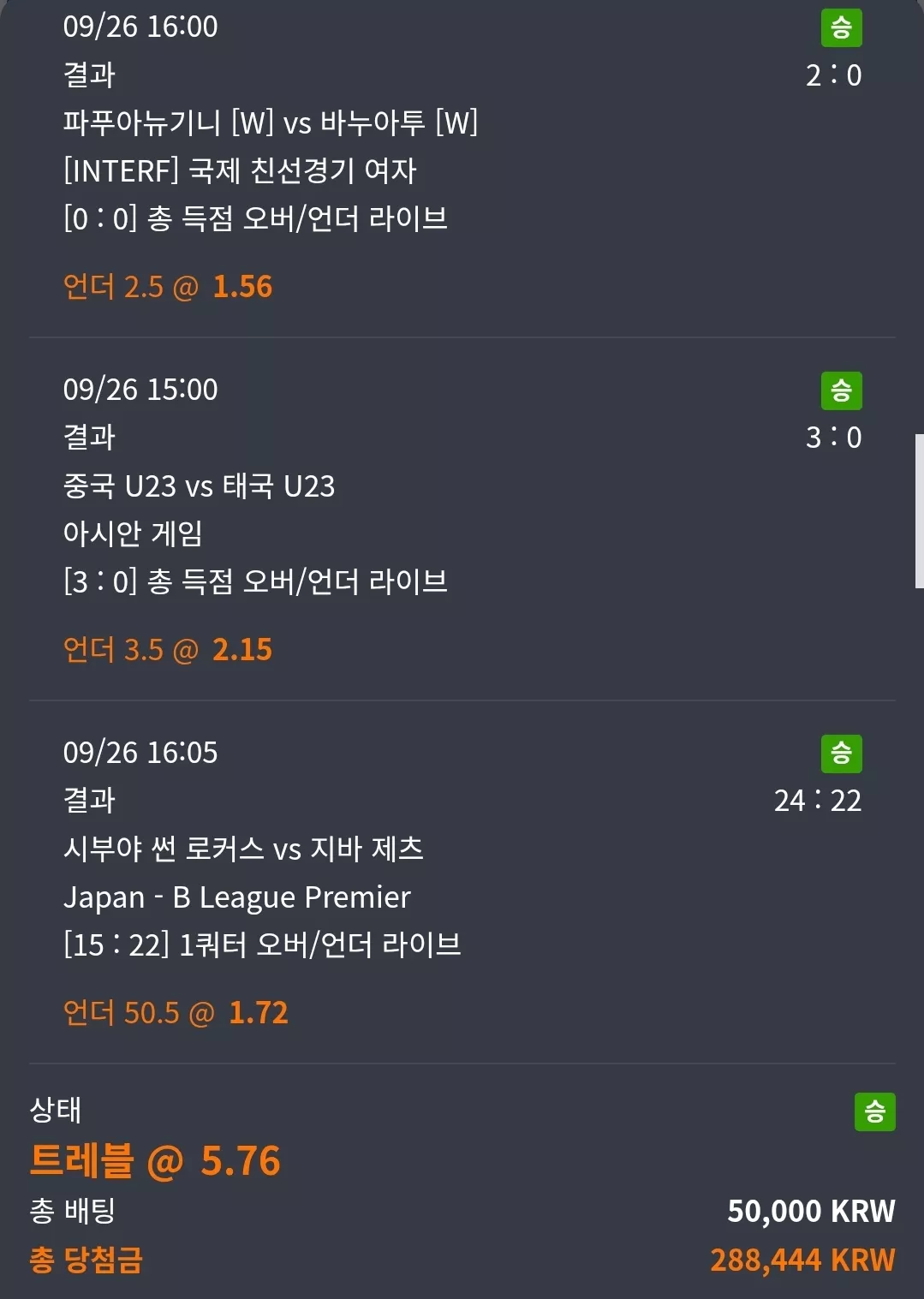Open the 시부야 썬 로커스 vs 지바 제츠 bet entry
Screen dimensions: 924x1299
coord(462,882)
